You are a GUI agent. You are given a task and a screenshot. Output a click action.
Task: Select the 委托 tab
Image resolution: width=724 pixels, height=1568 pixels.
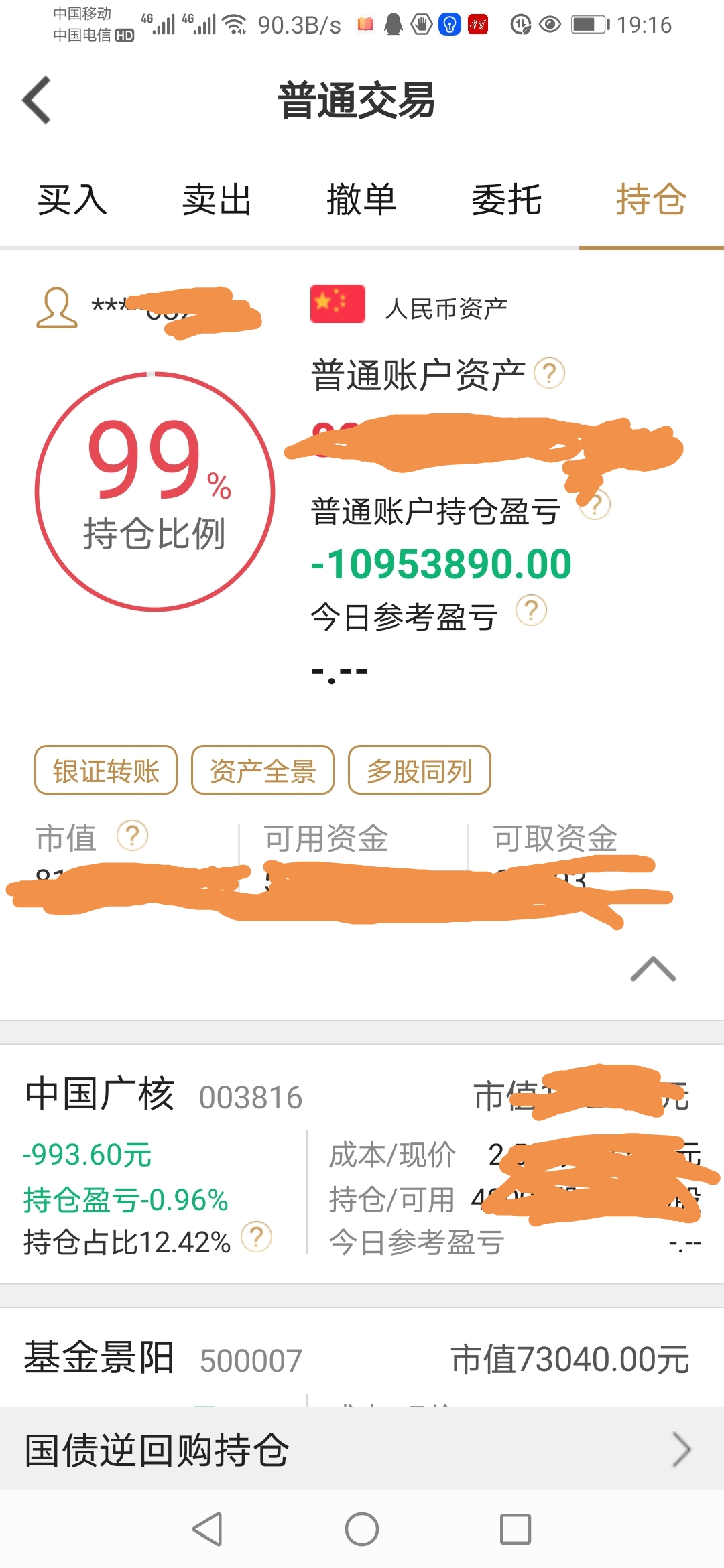[x=506, y=200]
